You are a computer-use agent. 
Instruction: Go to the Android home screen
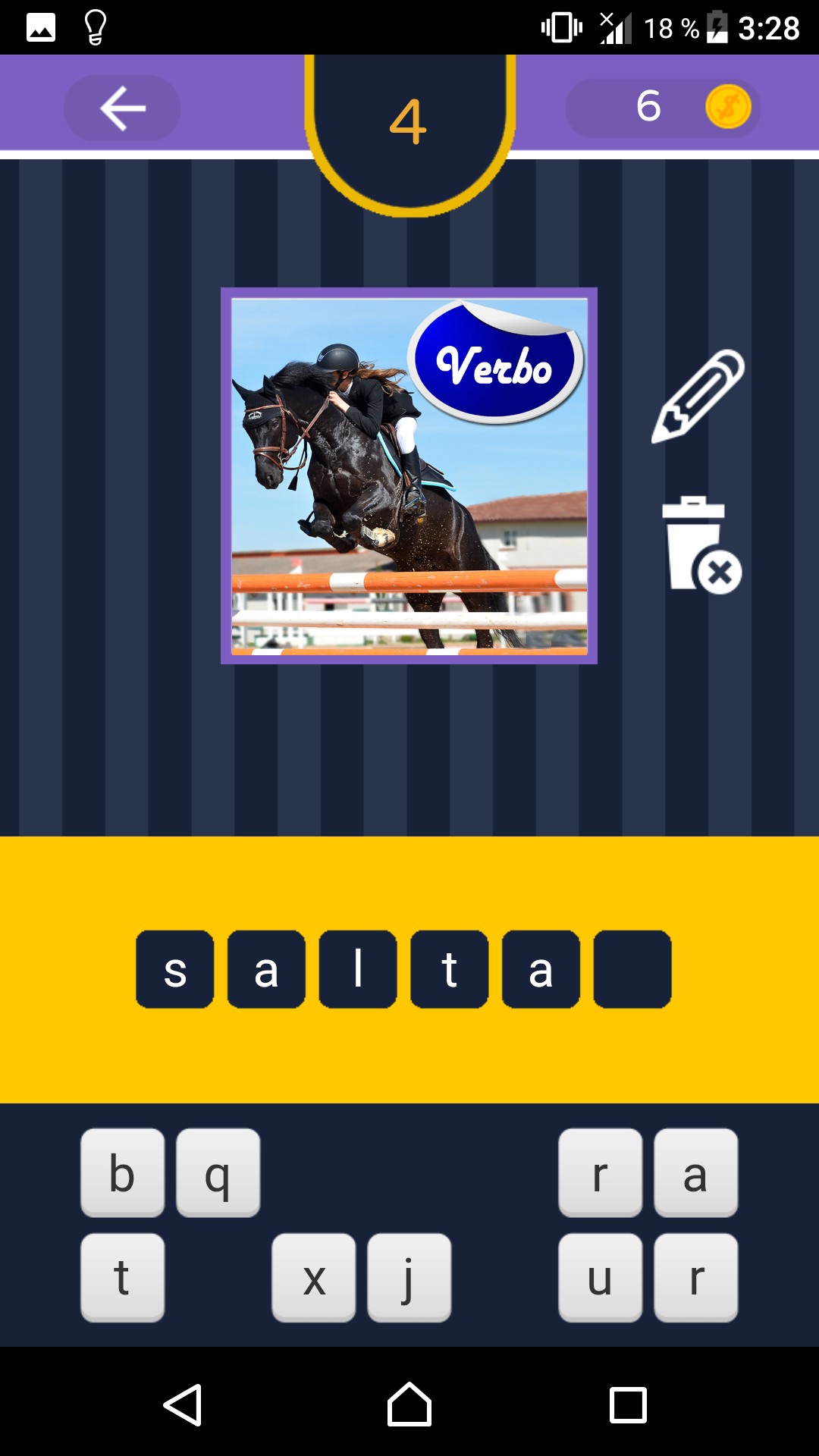pyautogui.click(x=409, y=1404)
